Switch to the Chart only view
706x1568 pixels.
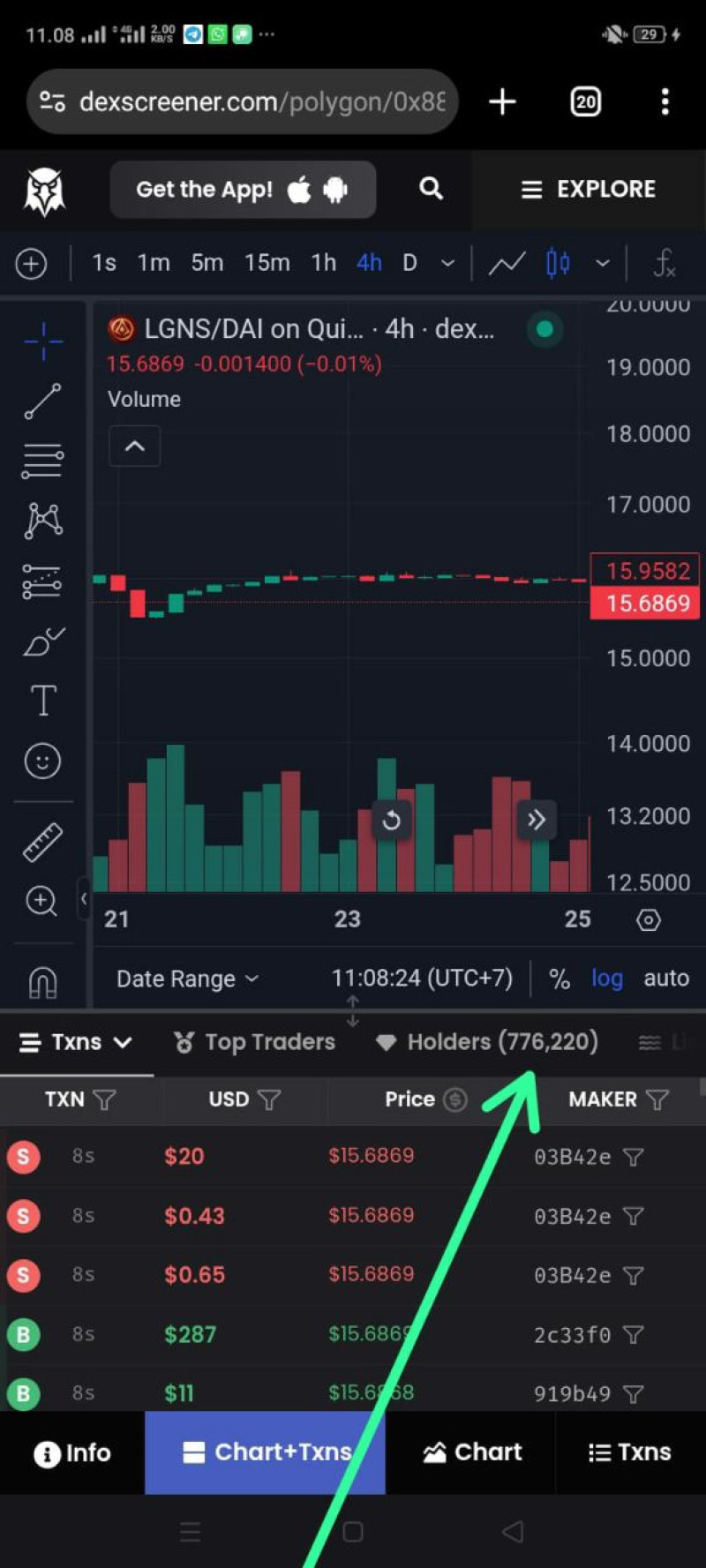(x=472, y=1452)
